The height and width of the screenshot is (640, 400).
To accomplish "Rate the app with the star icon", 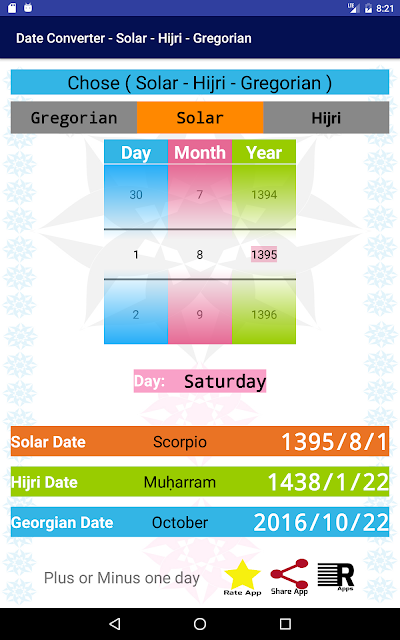I will [x=242, y=578].
